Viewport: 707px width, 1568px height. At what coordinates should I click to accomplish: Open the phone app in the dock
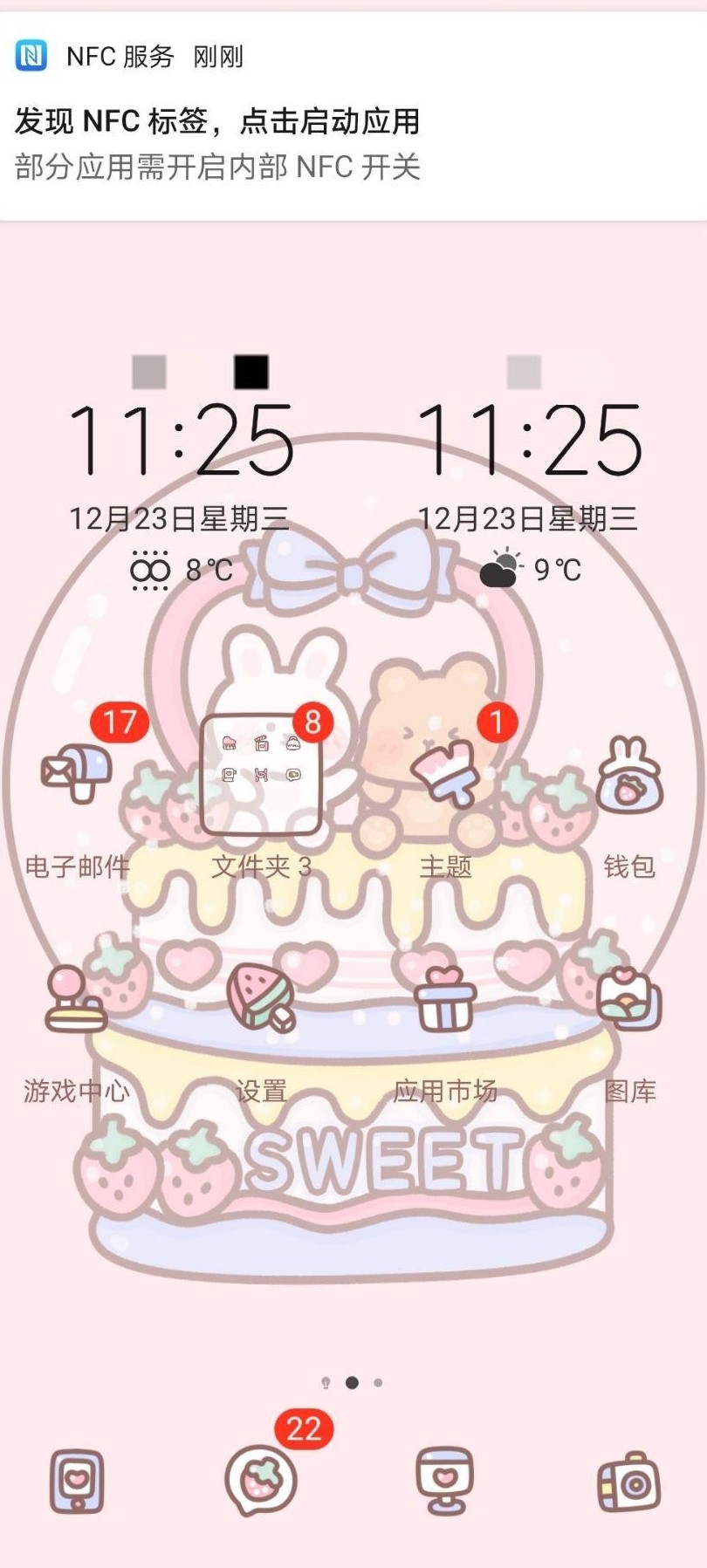pyautogui.click(x=77, y=1481)
